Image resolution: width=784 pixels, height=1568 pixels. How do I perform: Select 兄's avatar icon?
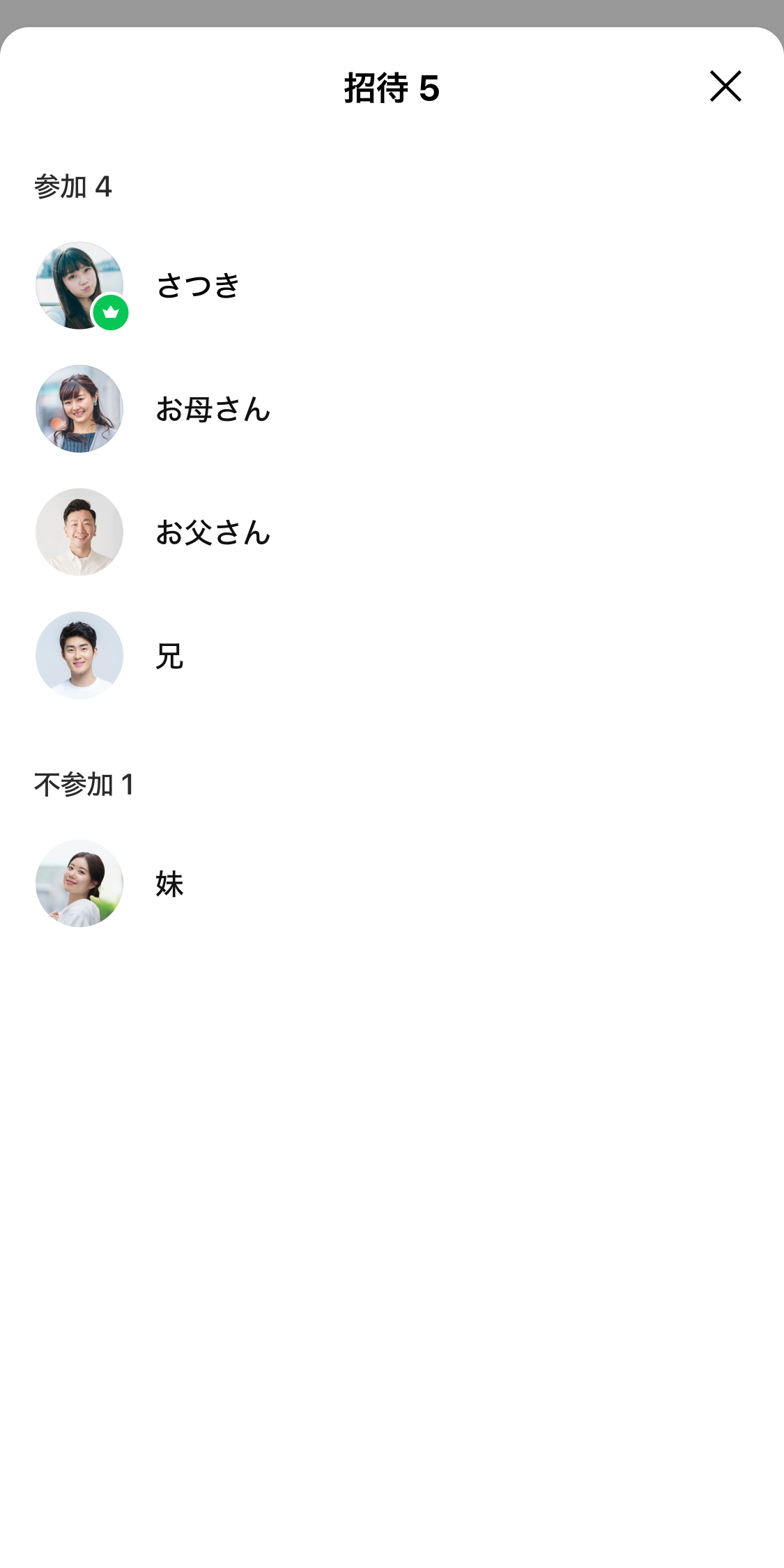(x=79, y=655)
